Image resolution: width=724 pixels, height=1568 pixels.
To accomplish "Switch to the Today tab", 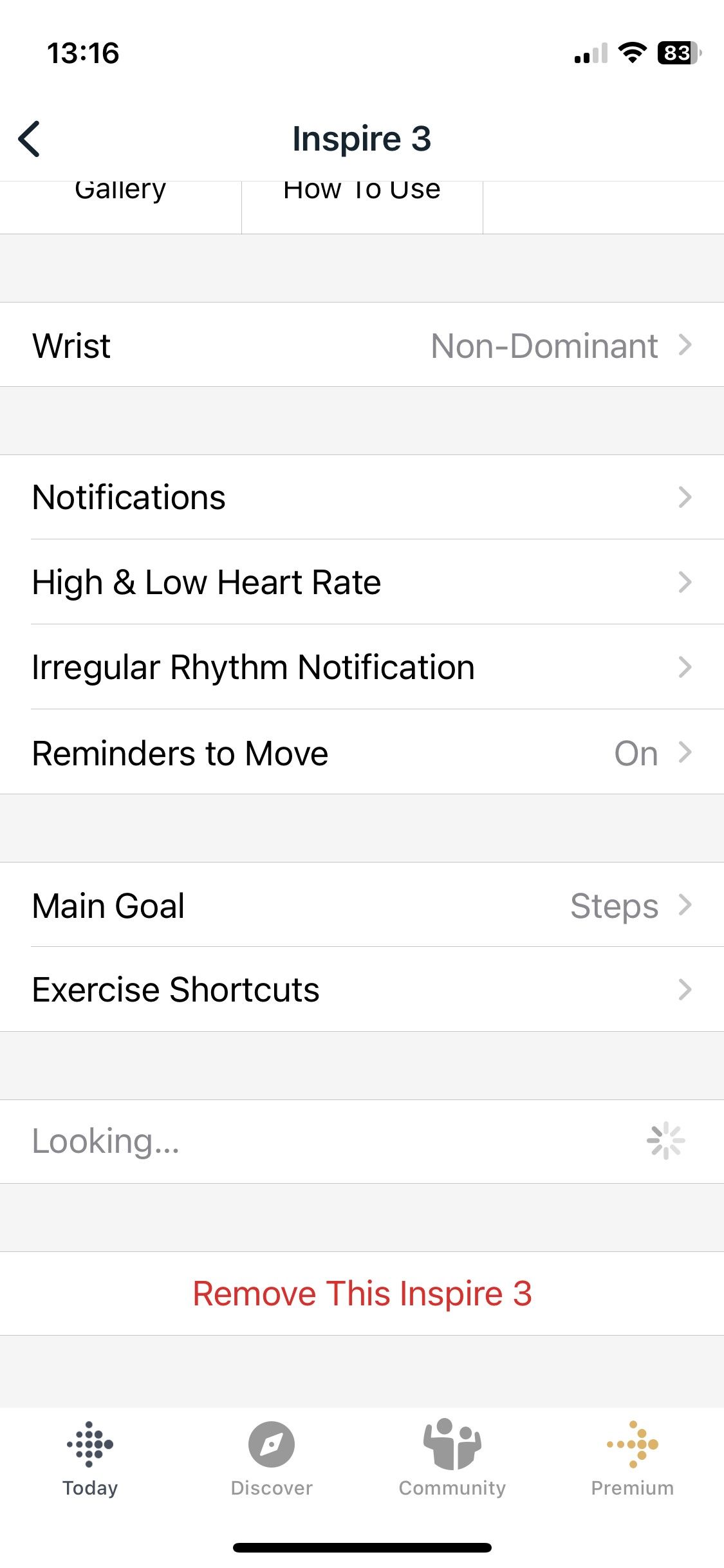I will tap(90, 1458).
